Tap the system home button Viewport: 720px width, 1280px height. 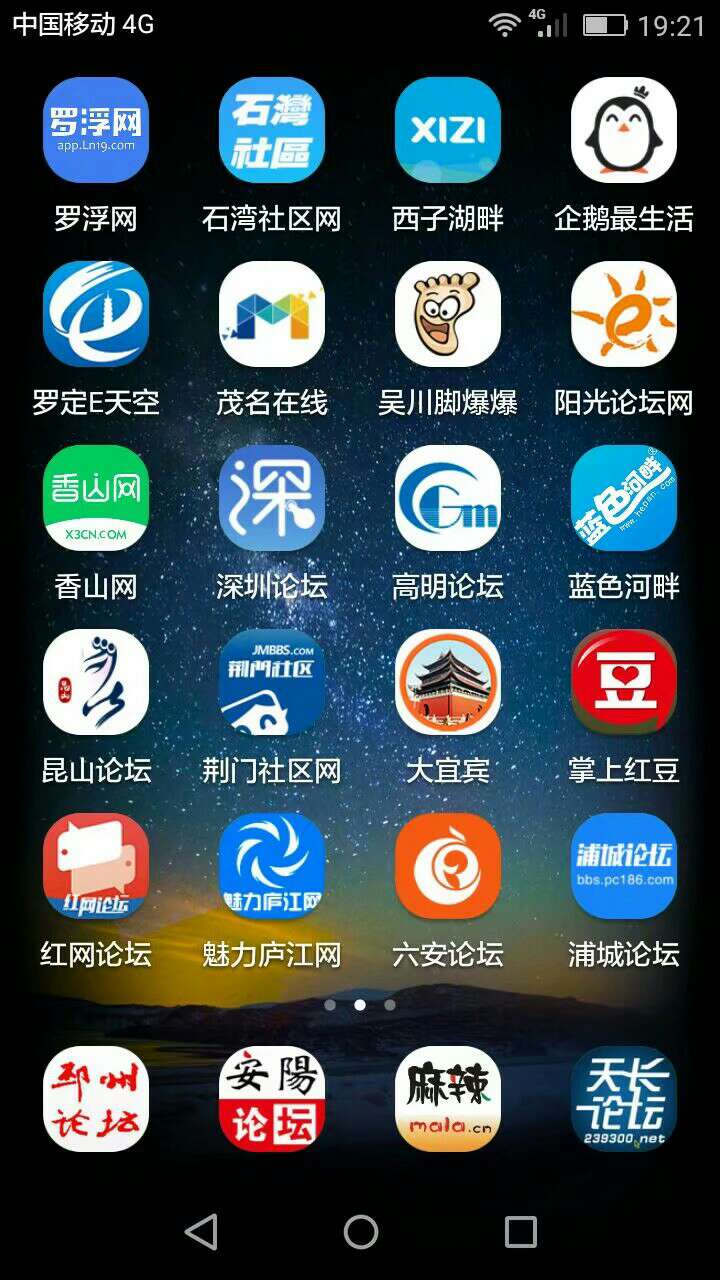coord(360,1232)
